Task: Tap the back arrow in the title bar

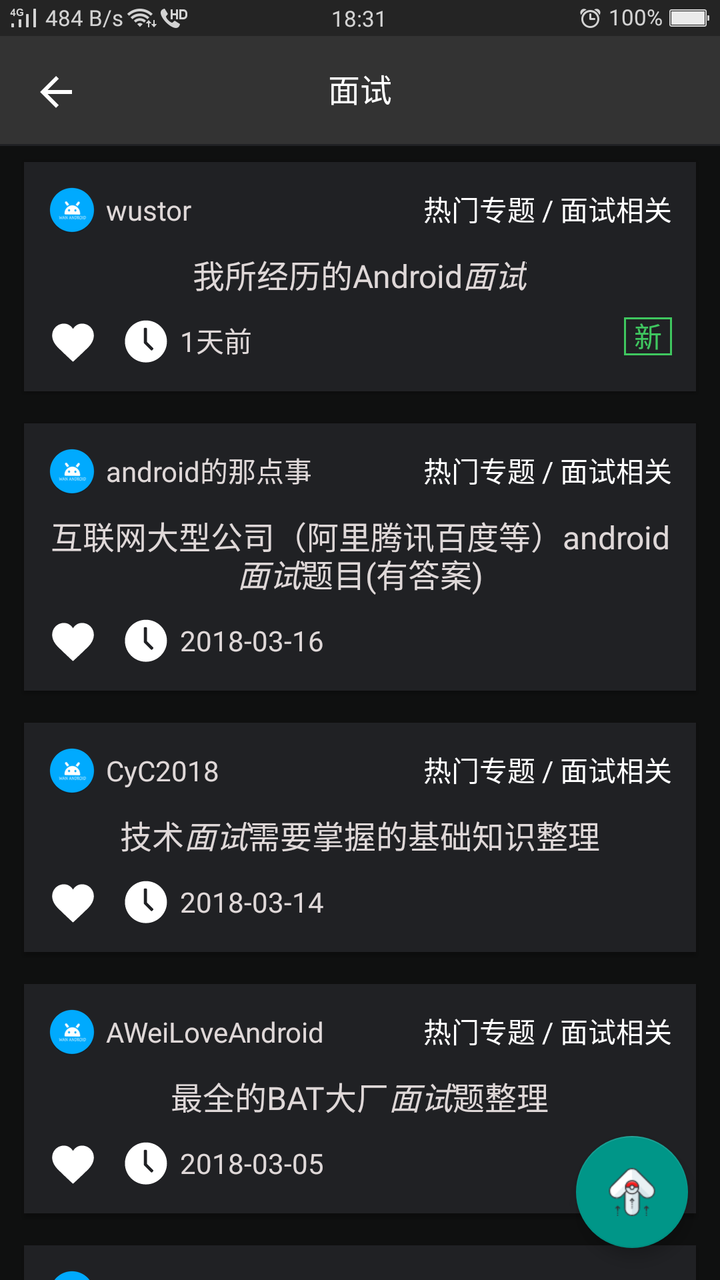Action: click(56, 91)
